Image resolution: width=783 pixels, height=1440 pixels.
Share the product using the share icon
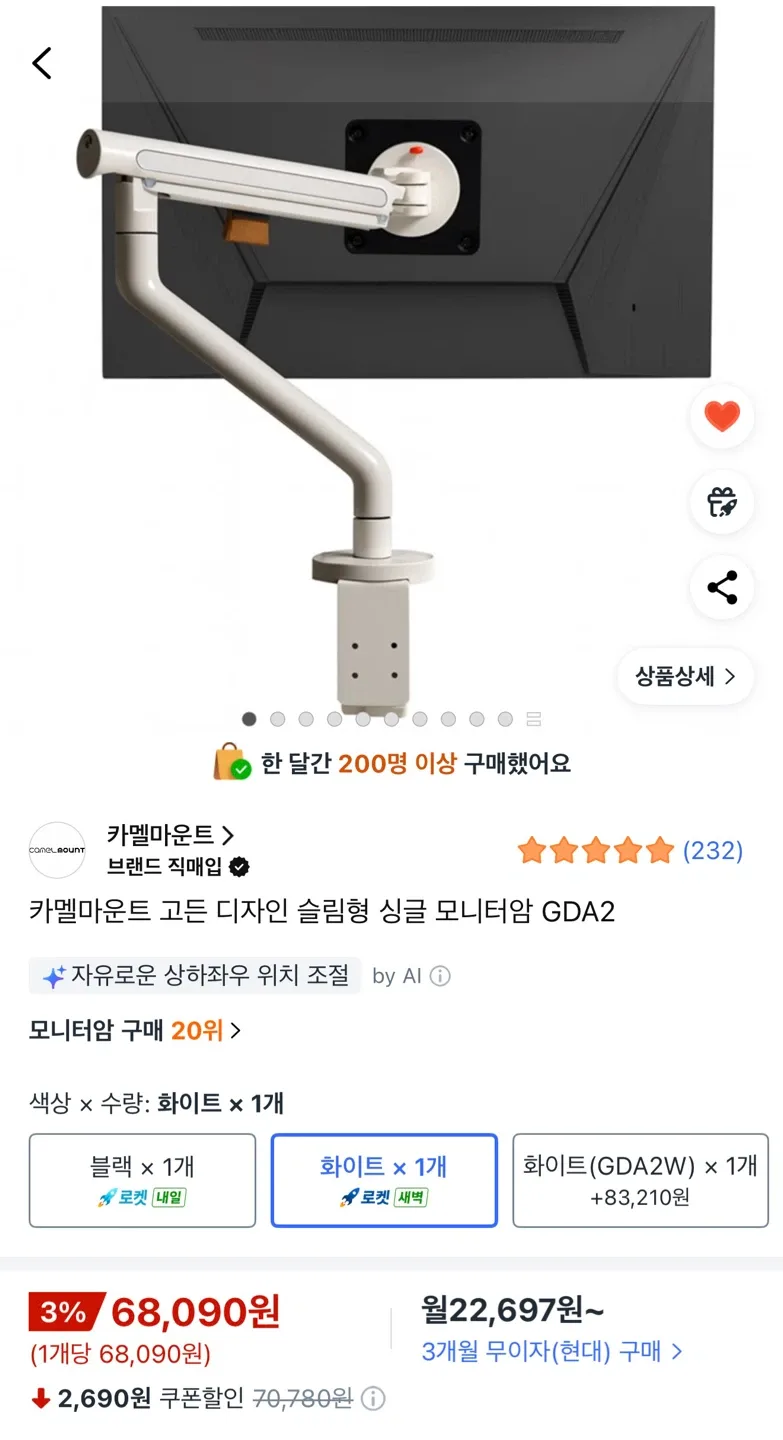pyautogui.click(x=721, y=589)
